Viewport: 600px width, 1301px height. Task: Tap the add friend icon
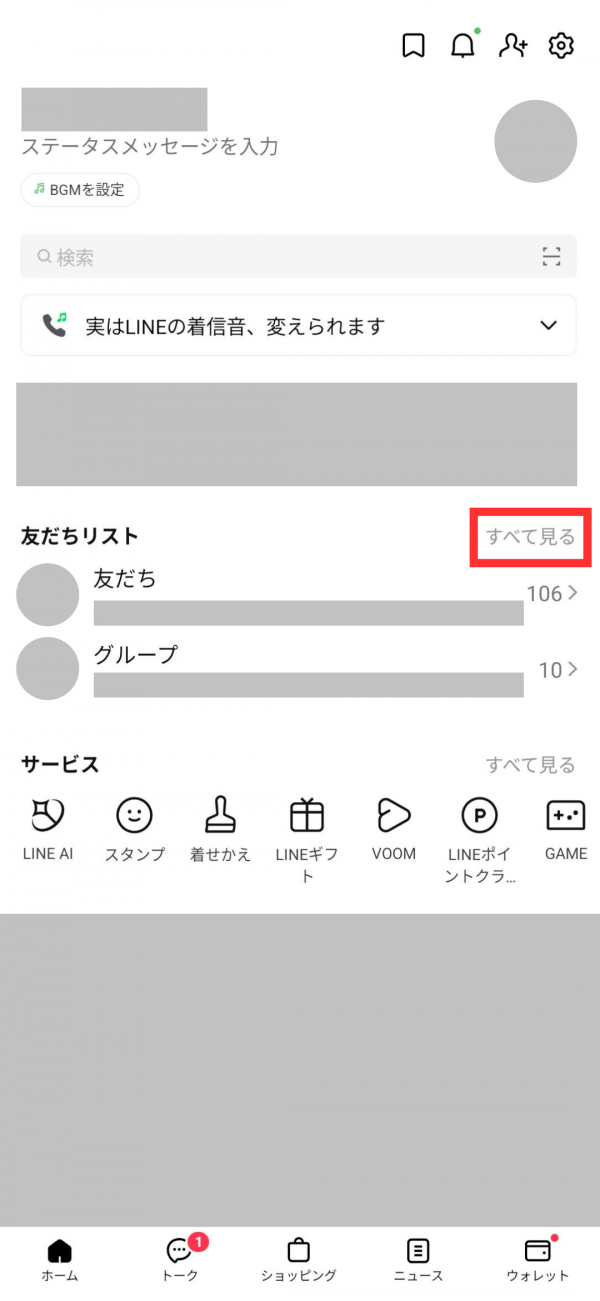(512, 46)
